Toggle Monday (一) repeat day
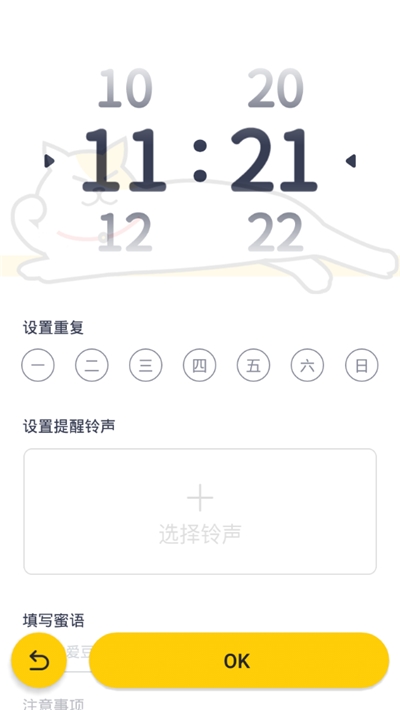Viewport: 400px width, 710px height. pos(38,365)
